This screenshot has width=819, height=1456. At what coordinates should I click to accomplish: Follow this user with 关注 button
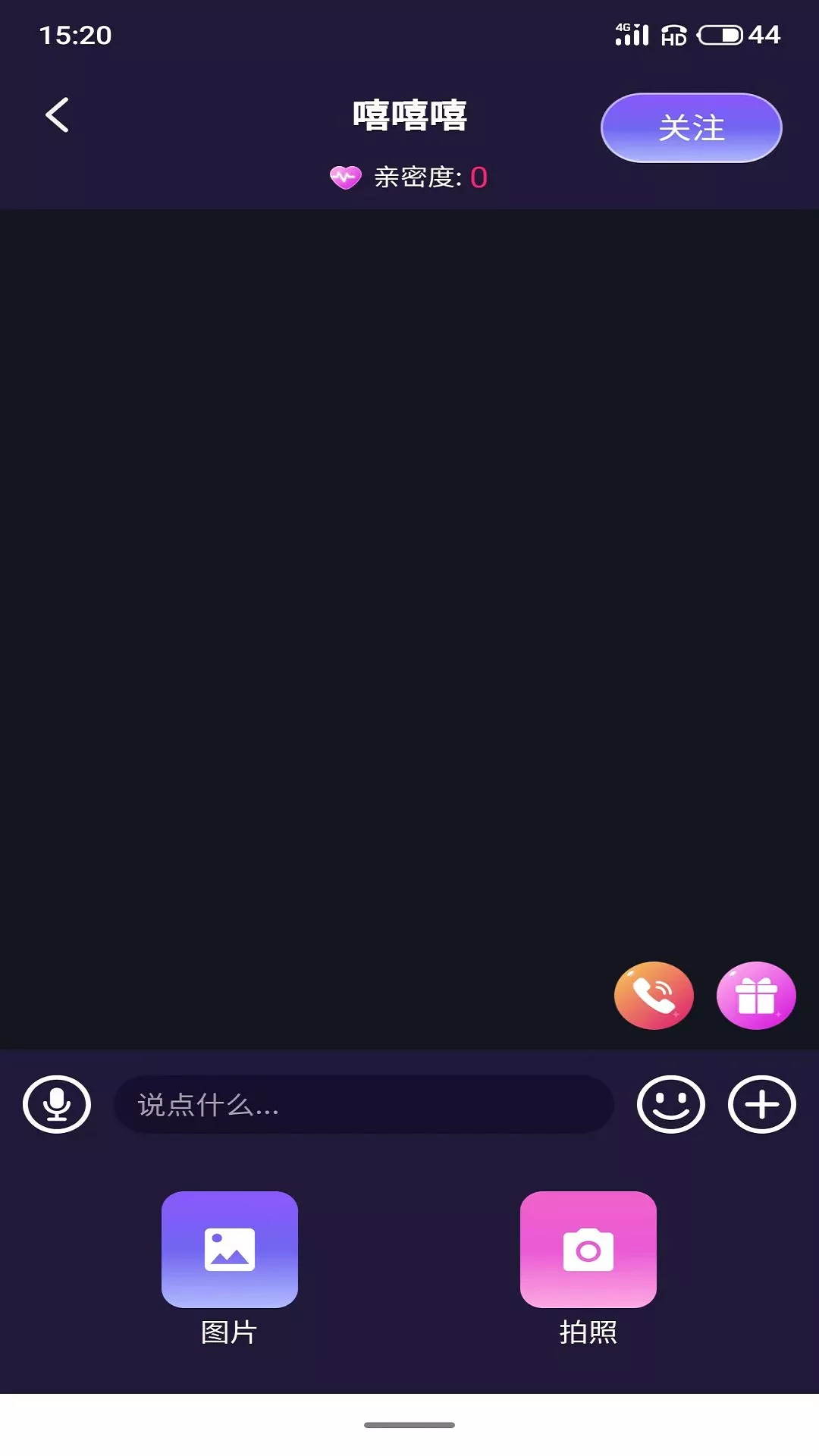(x=691, y=127)
